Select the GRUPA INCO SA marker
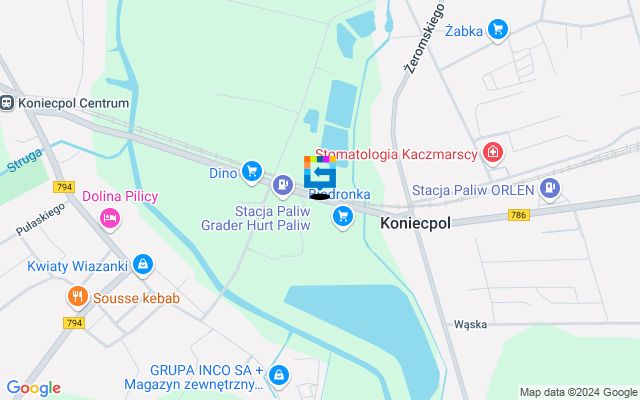Image resolution: width=640 pixels, height=400 pixels. point(278,374)
